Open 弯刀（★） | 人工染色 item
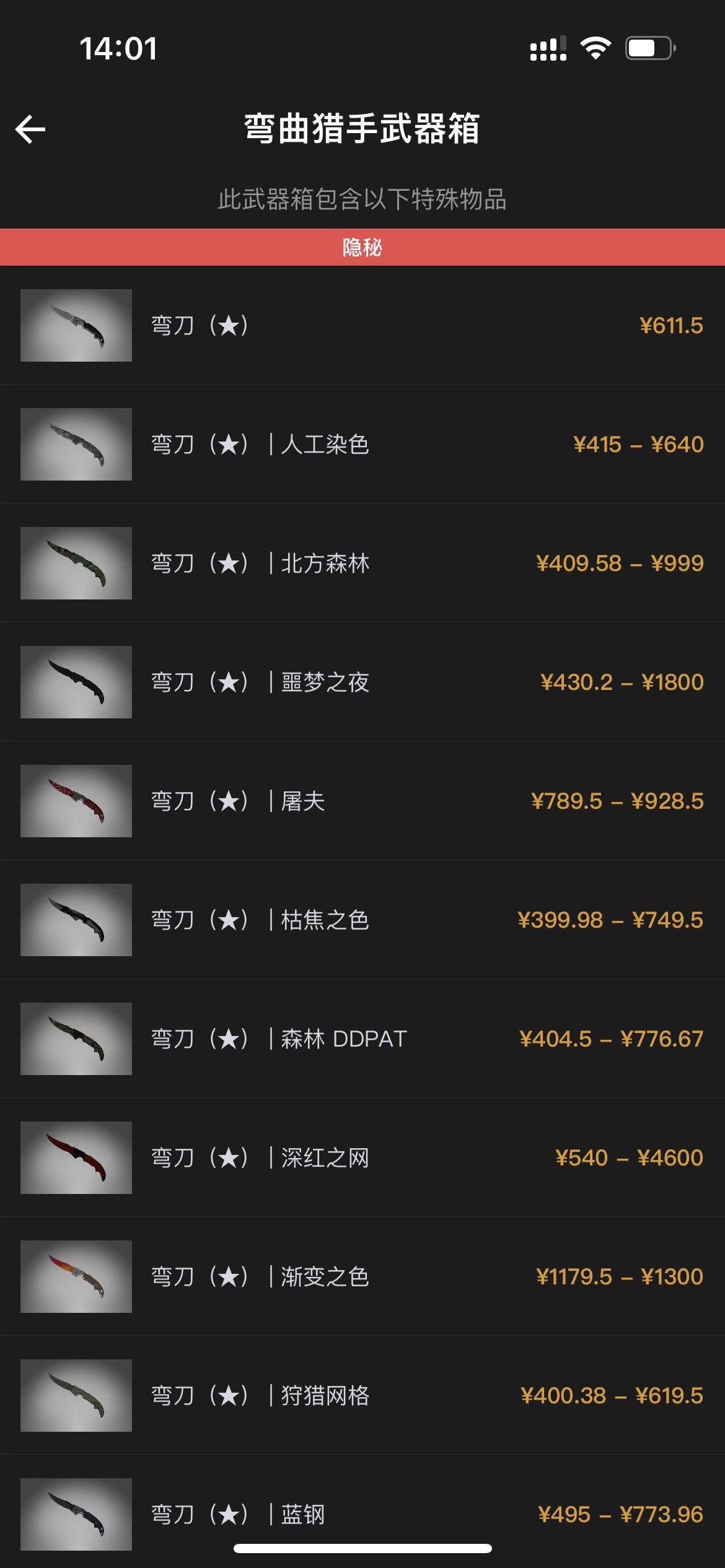 coord(362,445)
